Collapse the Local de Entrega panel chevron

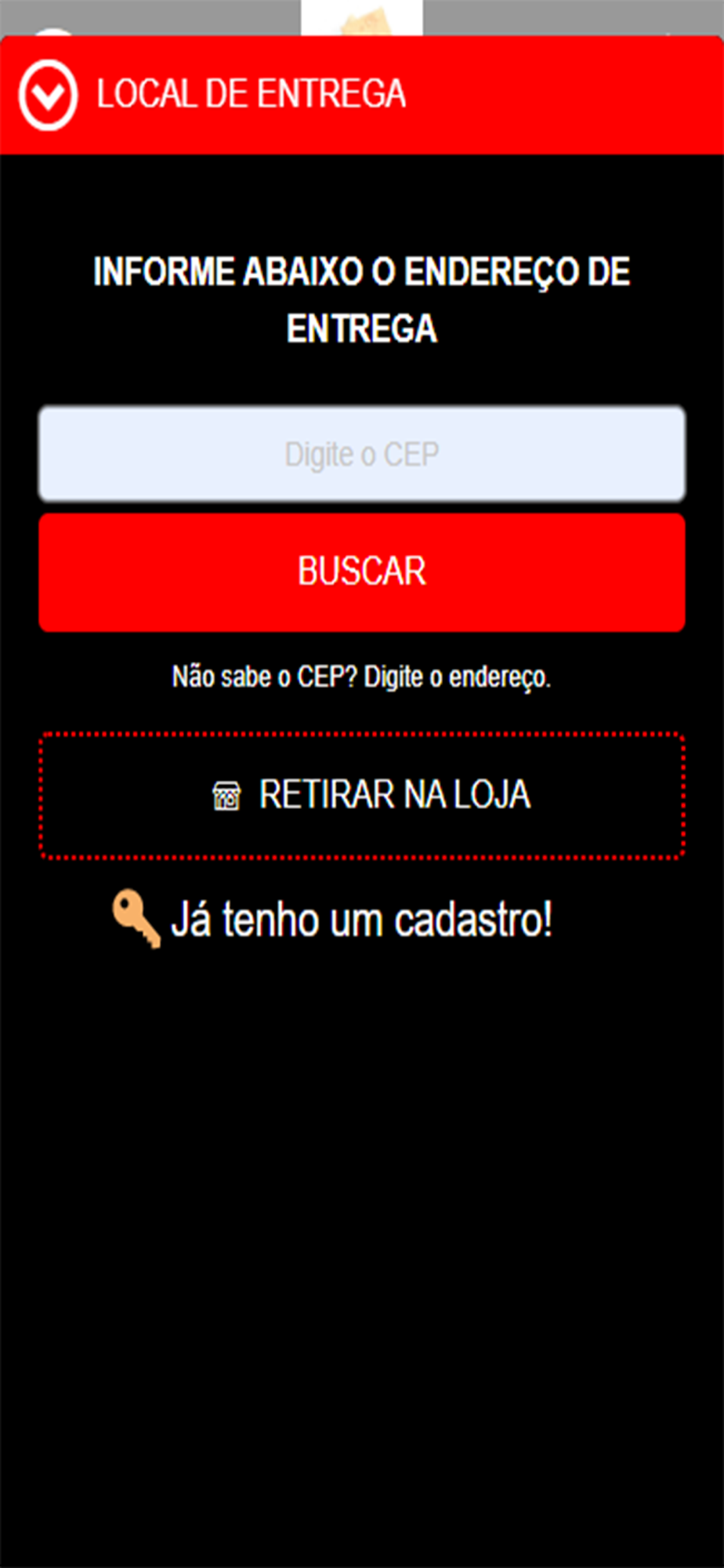click(48, 95)
